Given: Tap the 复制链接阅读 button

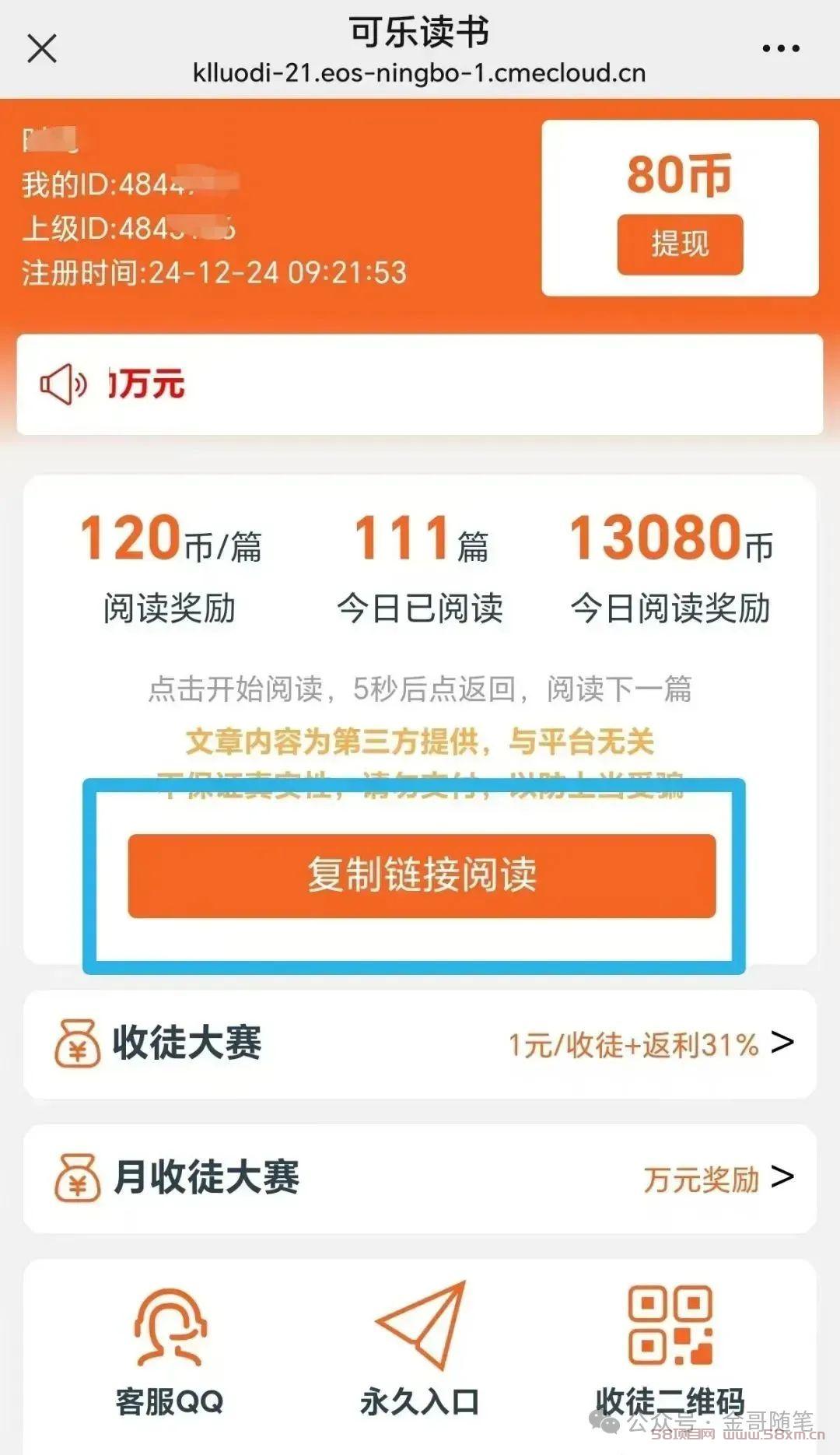Looking at the screenshot, I should [x=422, y=875].
